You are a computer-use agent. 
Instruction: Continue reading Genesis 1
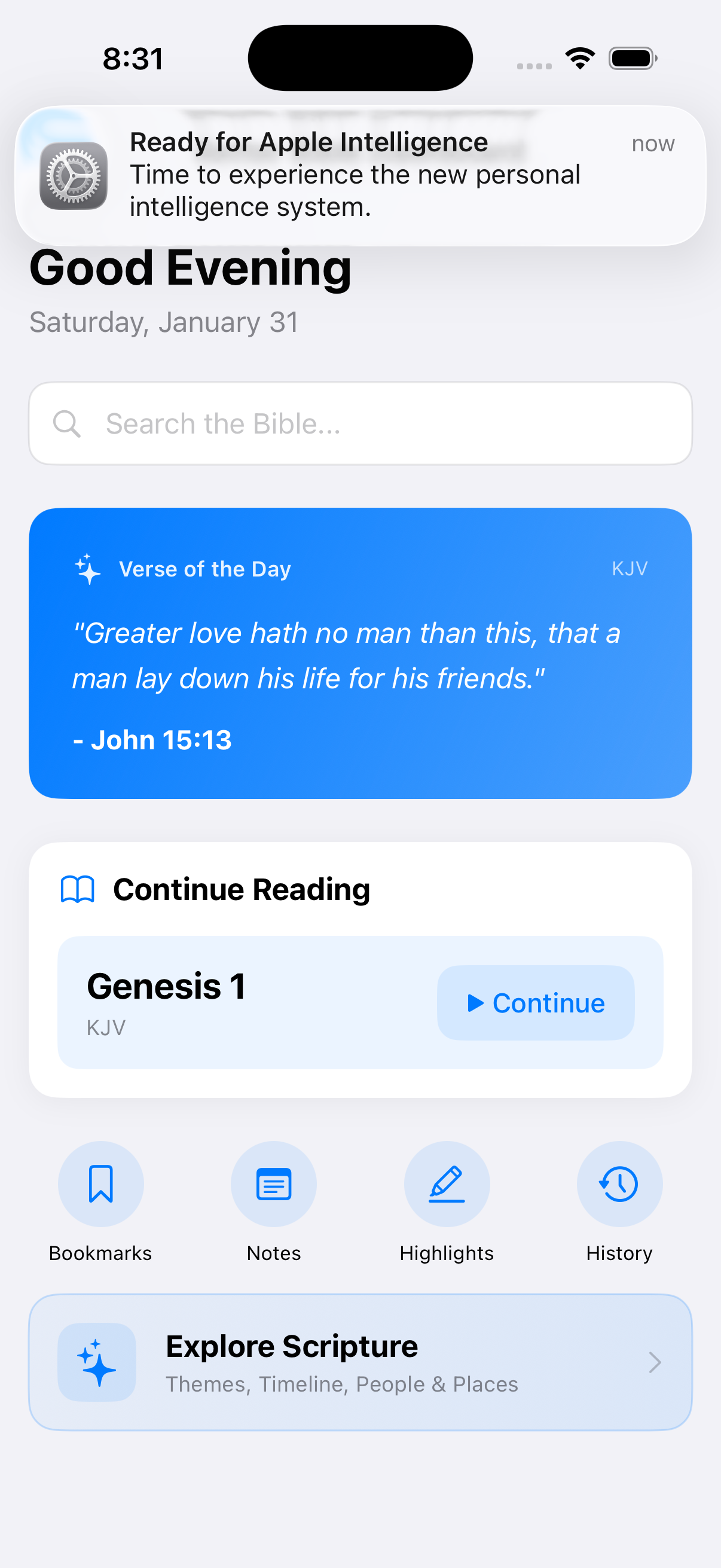click(536, 1002)
